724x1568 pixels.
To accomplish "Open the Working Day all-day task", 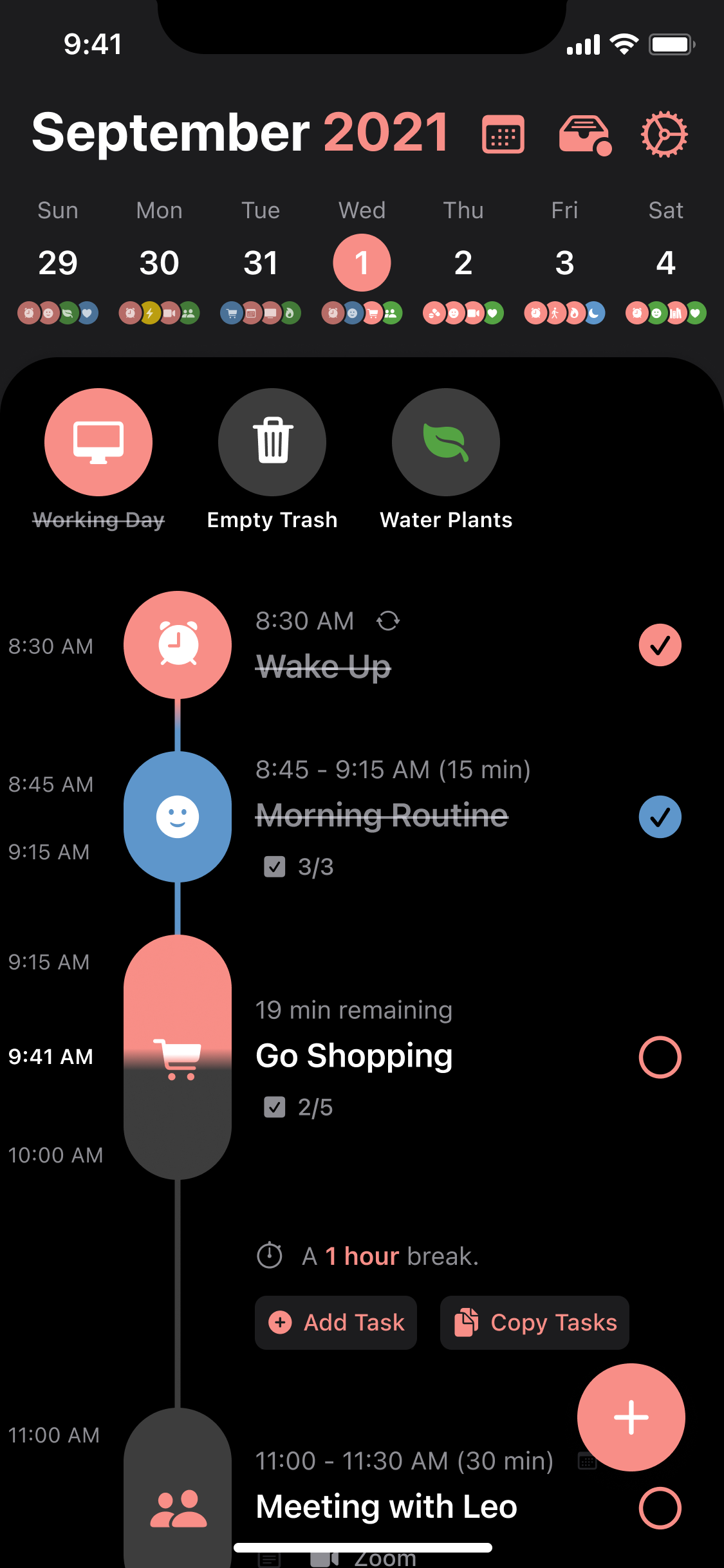I will 98,443.
